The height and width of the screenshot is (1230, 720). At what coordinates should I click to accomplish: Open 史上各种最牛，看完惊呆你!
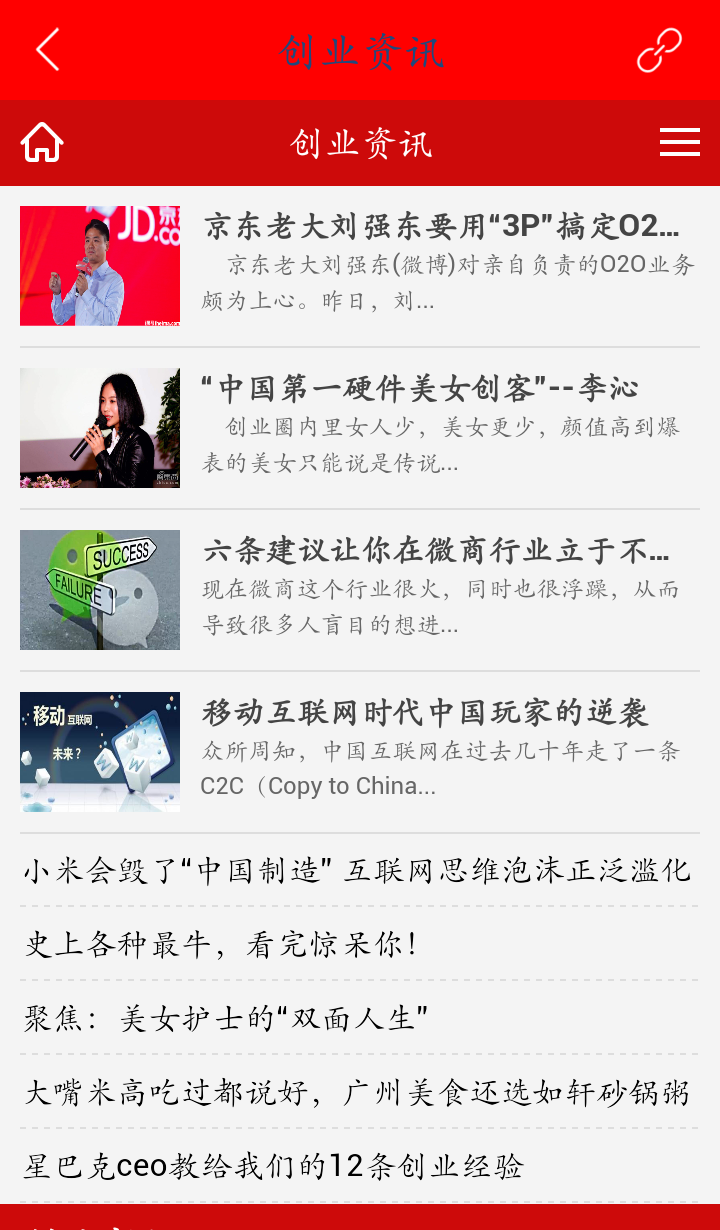coord(221,944)
